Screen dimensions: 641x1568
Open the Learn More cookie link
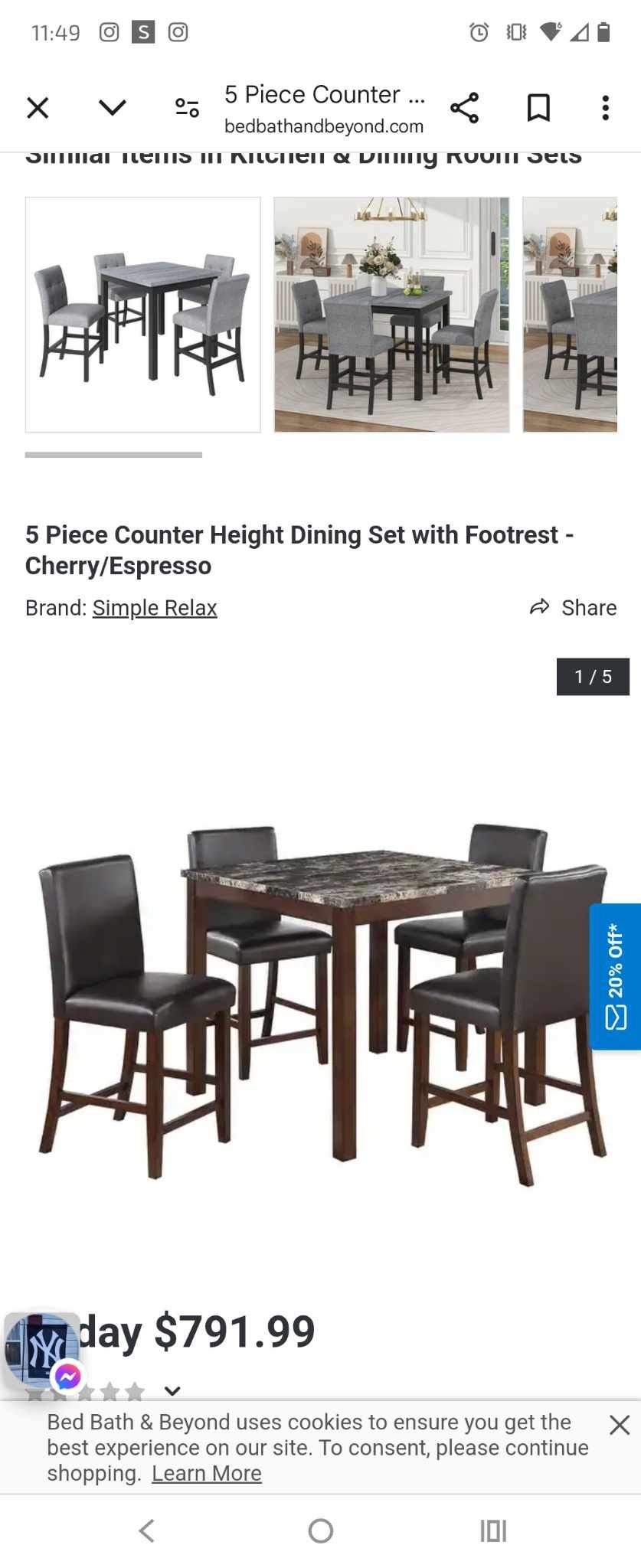(207, 1473)
